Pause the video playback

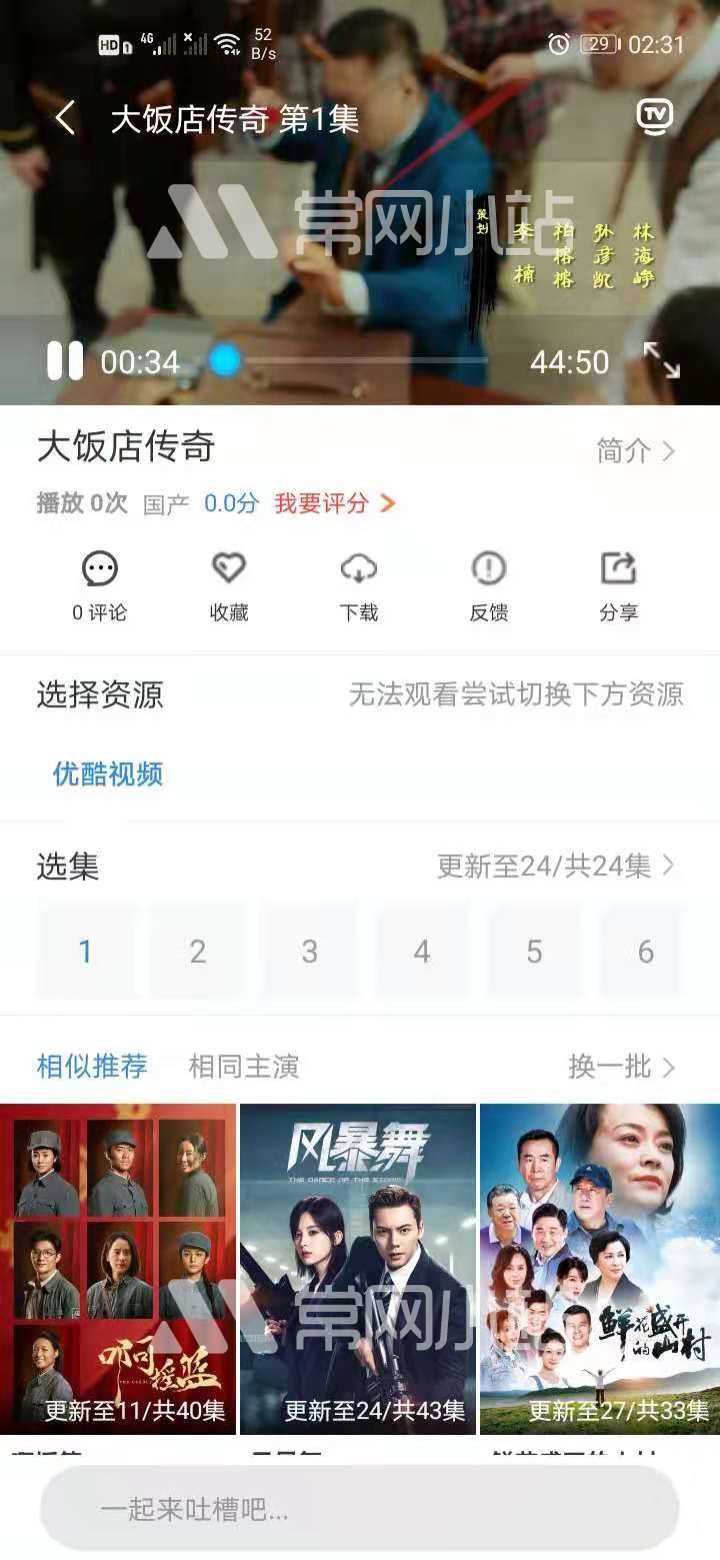coord(65,361)
